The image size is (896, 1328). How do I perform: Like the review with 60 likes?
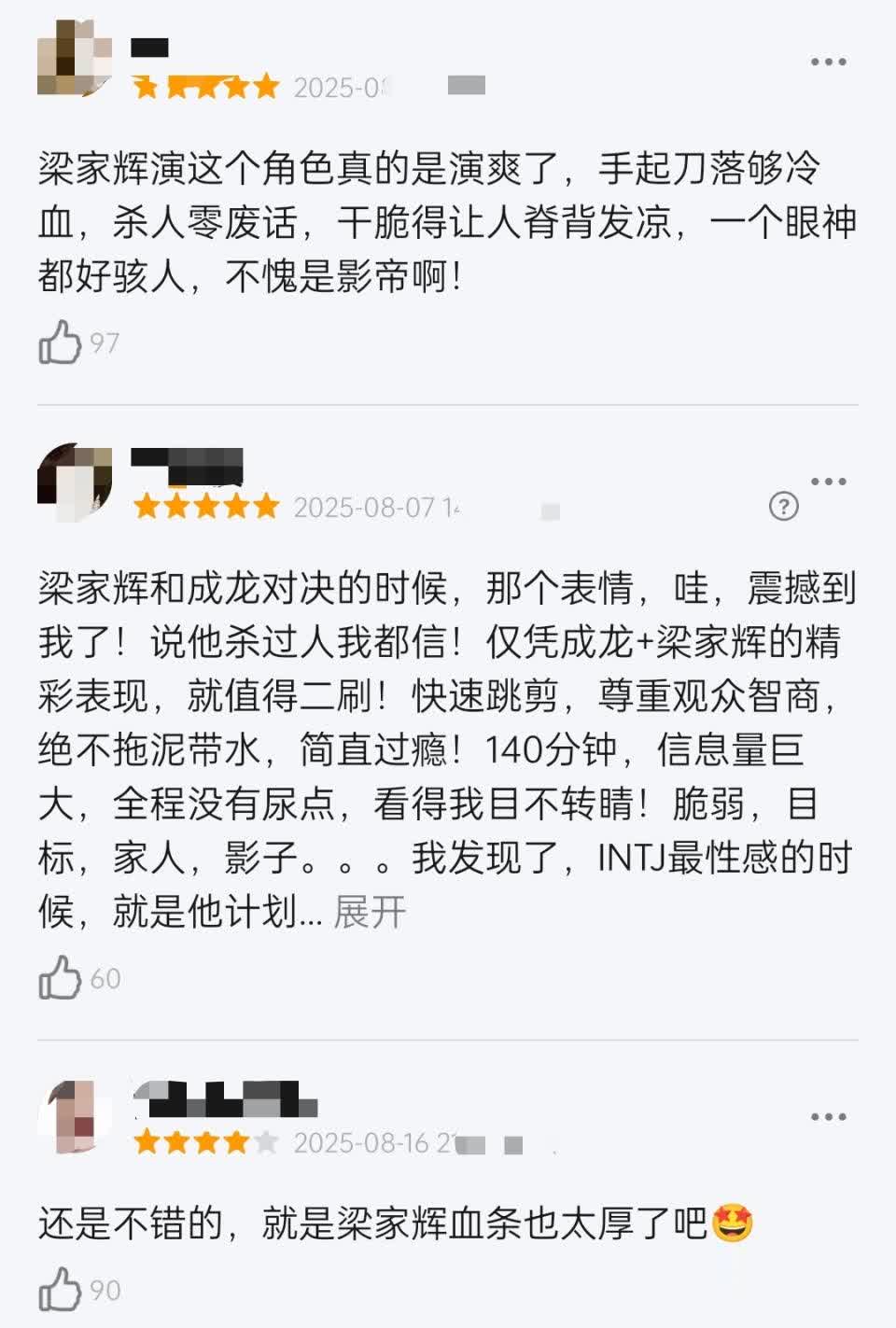61,977
